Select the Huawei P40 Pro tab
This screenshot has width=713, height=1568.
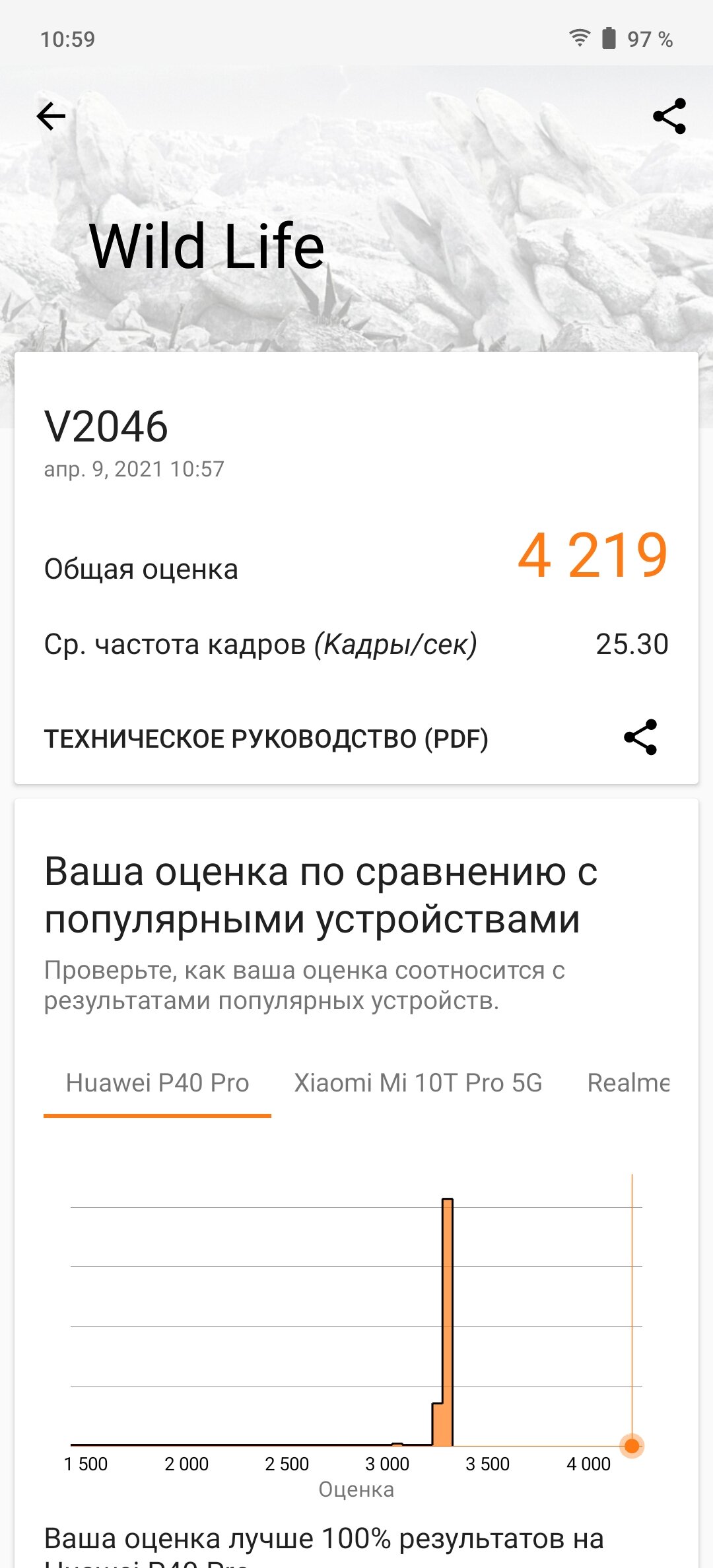[x=157, y=1084]
